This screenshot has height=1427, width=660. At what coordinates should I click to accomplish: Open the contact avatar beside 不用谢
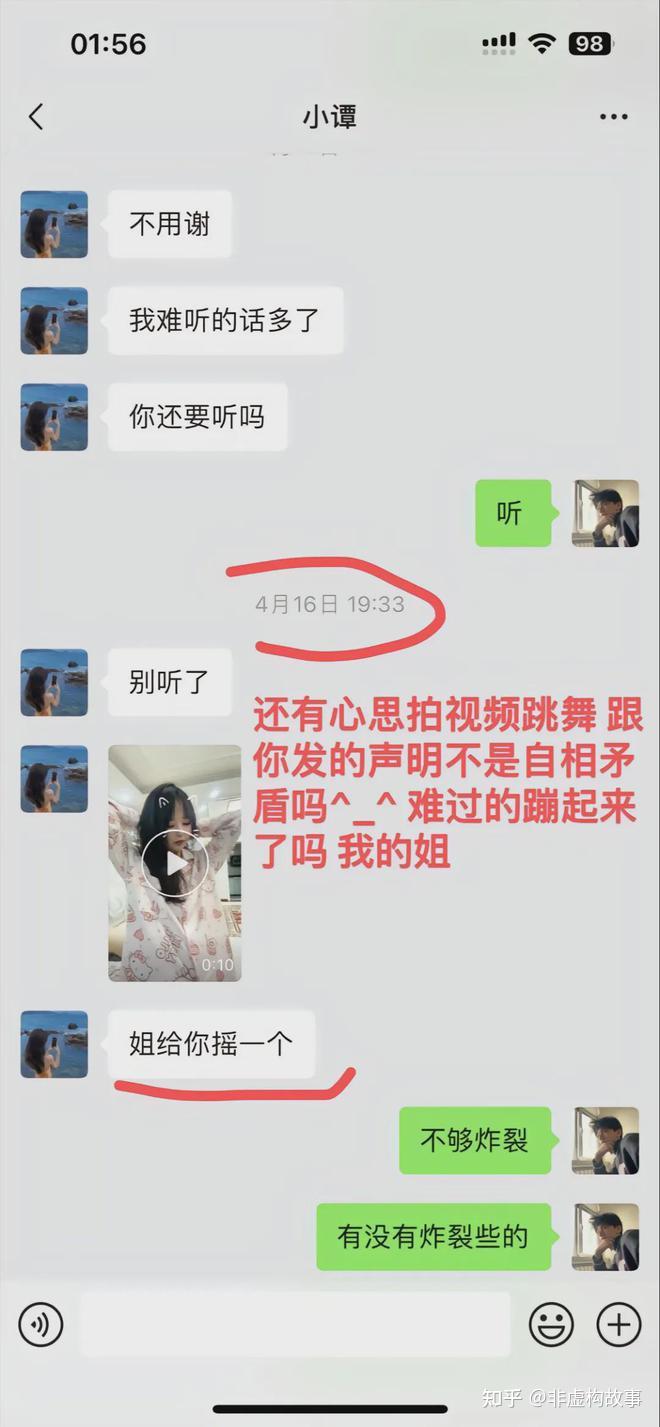click(x=54, y=225)
